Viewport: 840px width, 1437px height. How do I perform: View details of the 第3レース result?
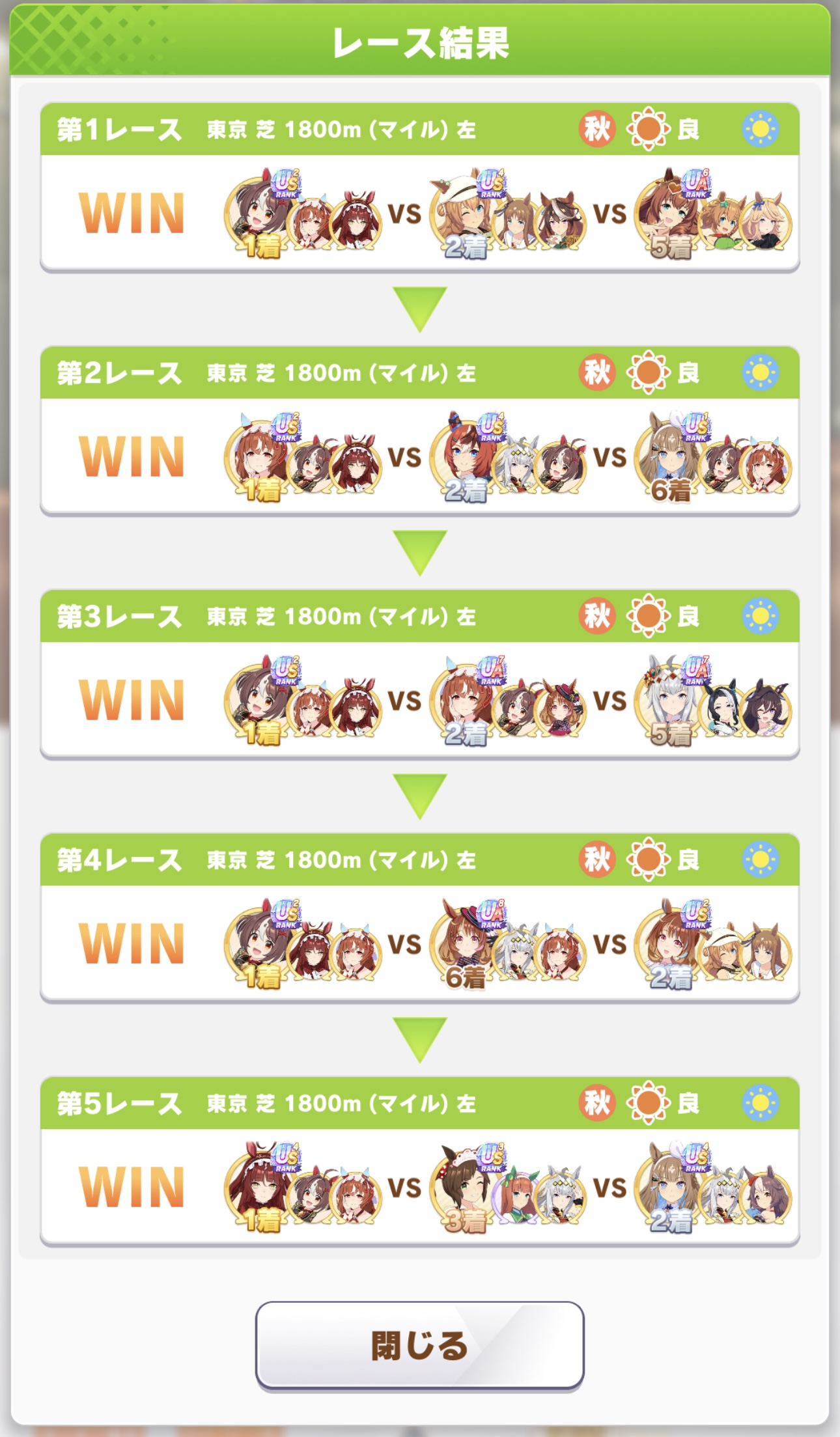click(419, 674)
